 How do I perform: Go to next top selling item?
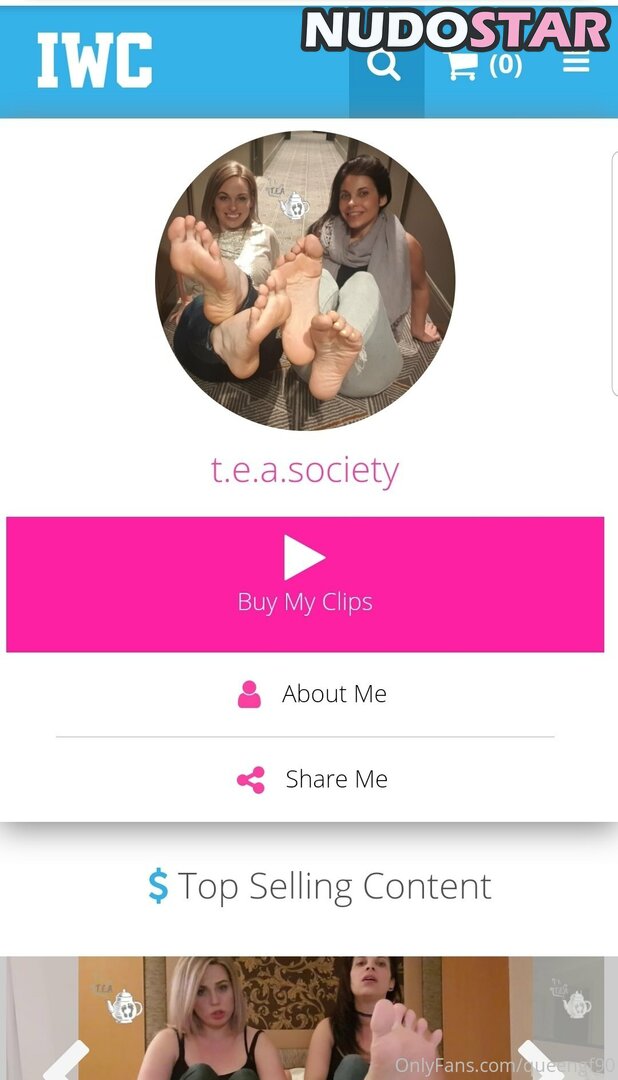tap(538, 1058)
